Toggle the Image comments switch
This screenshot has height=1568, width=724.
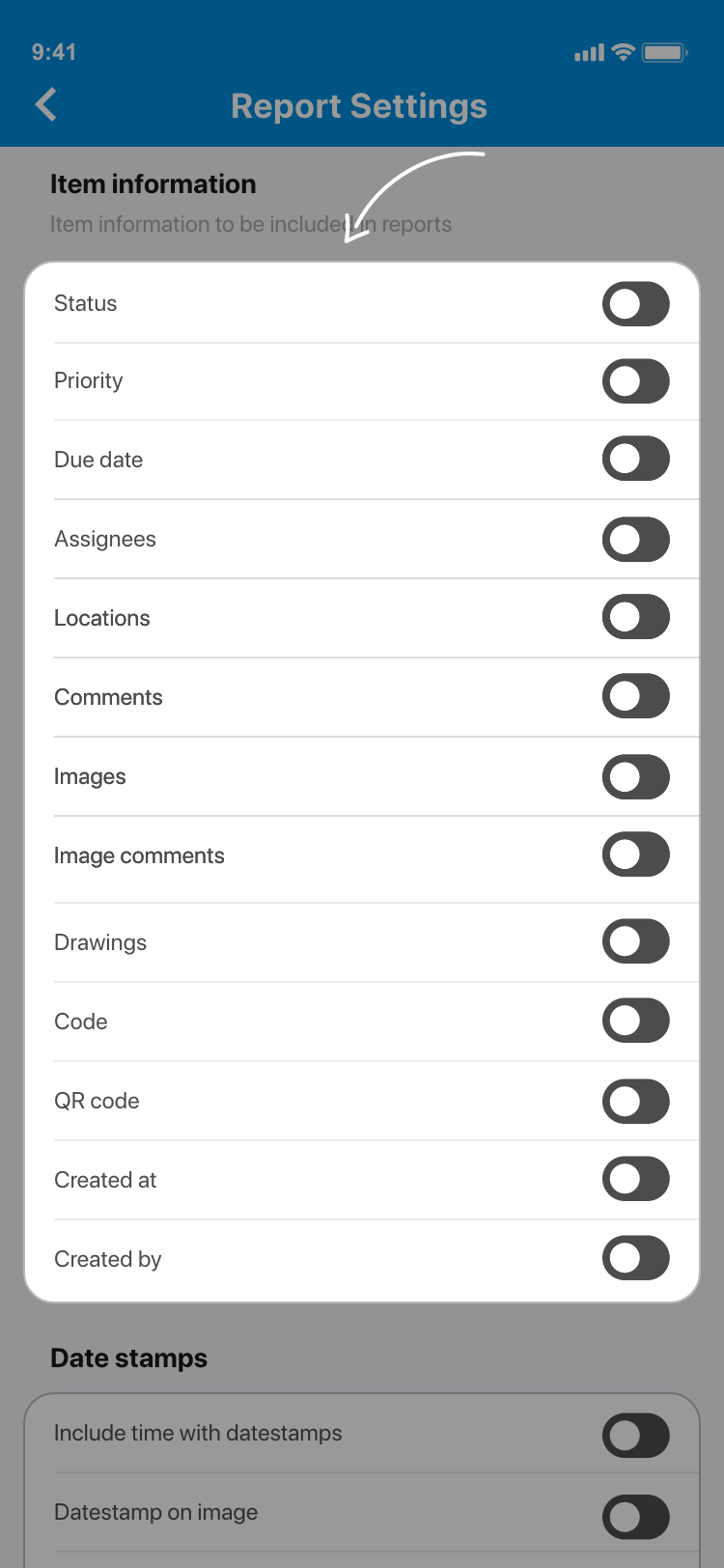point(635,854)
